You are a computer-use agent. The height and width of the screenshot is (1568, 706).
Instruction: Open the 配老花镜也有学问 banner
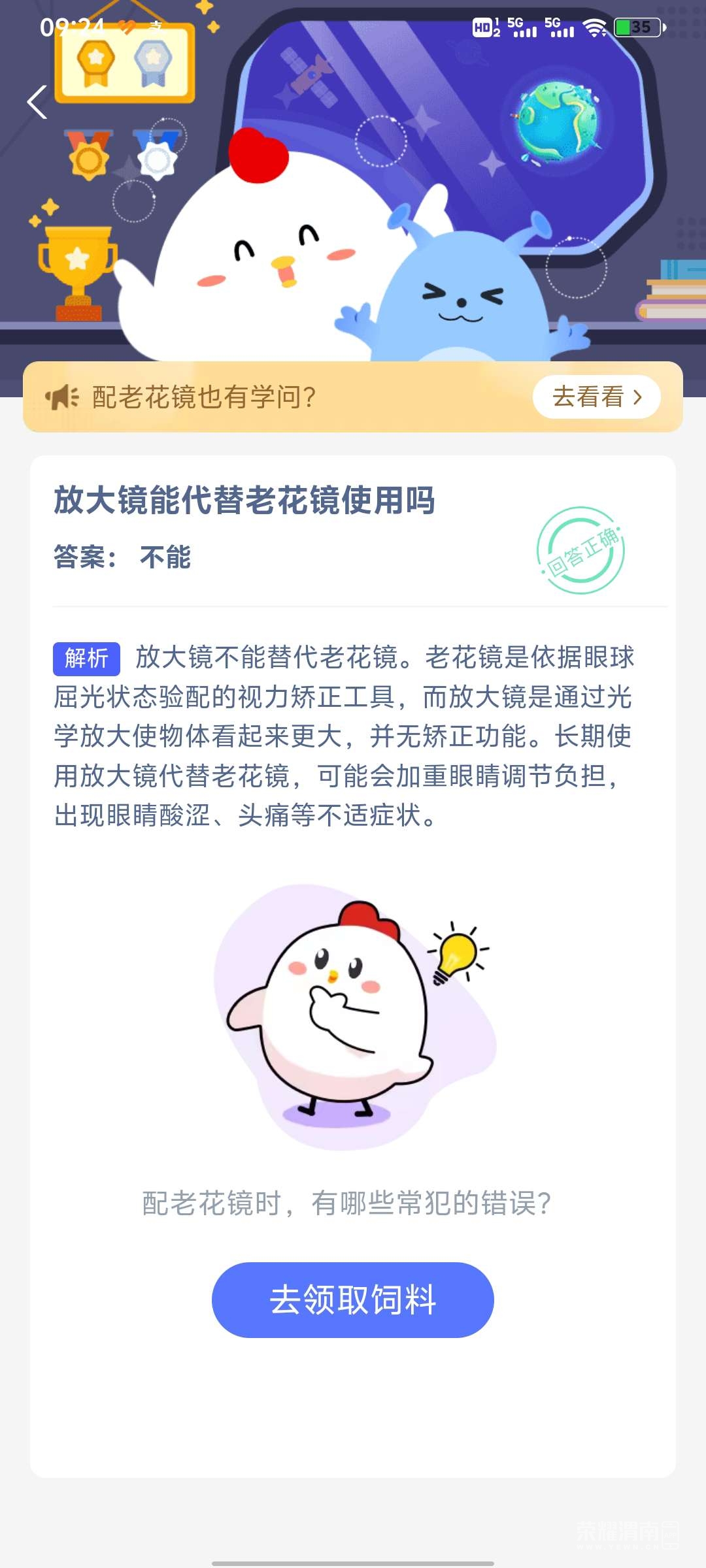click(261, 397)
